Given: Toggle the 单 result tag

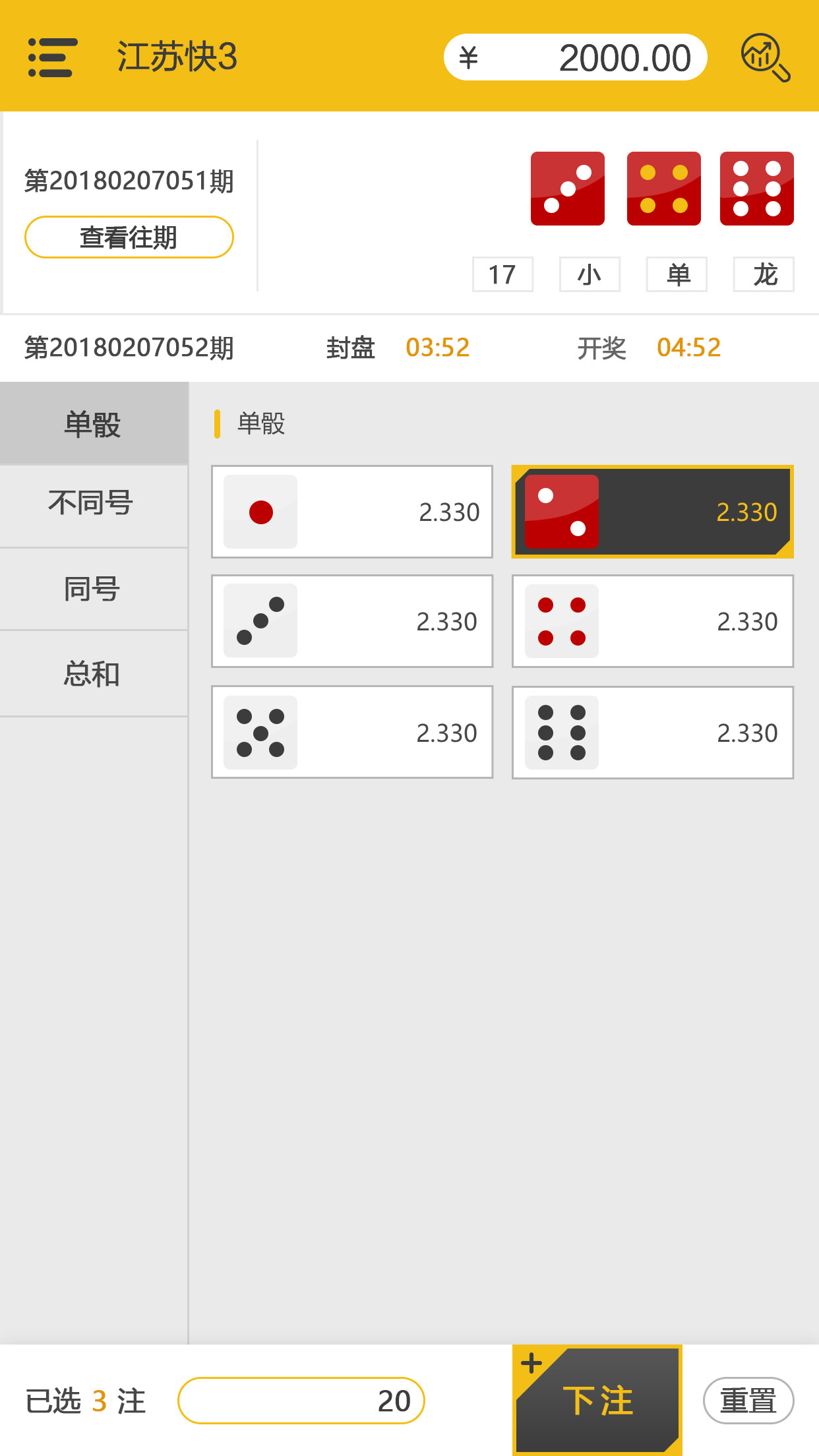Looking at the screenshot, I should [x=676, y=274].
